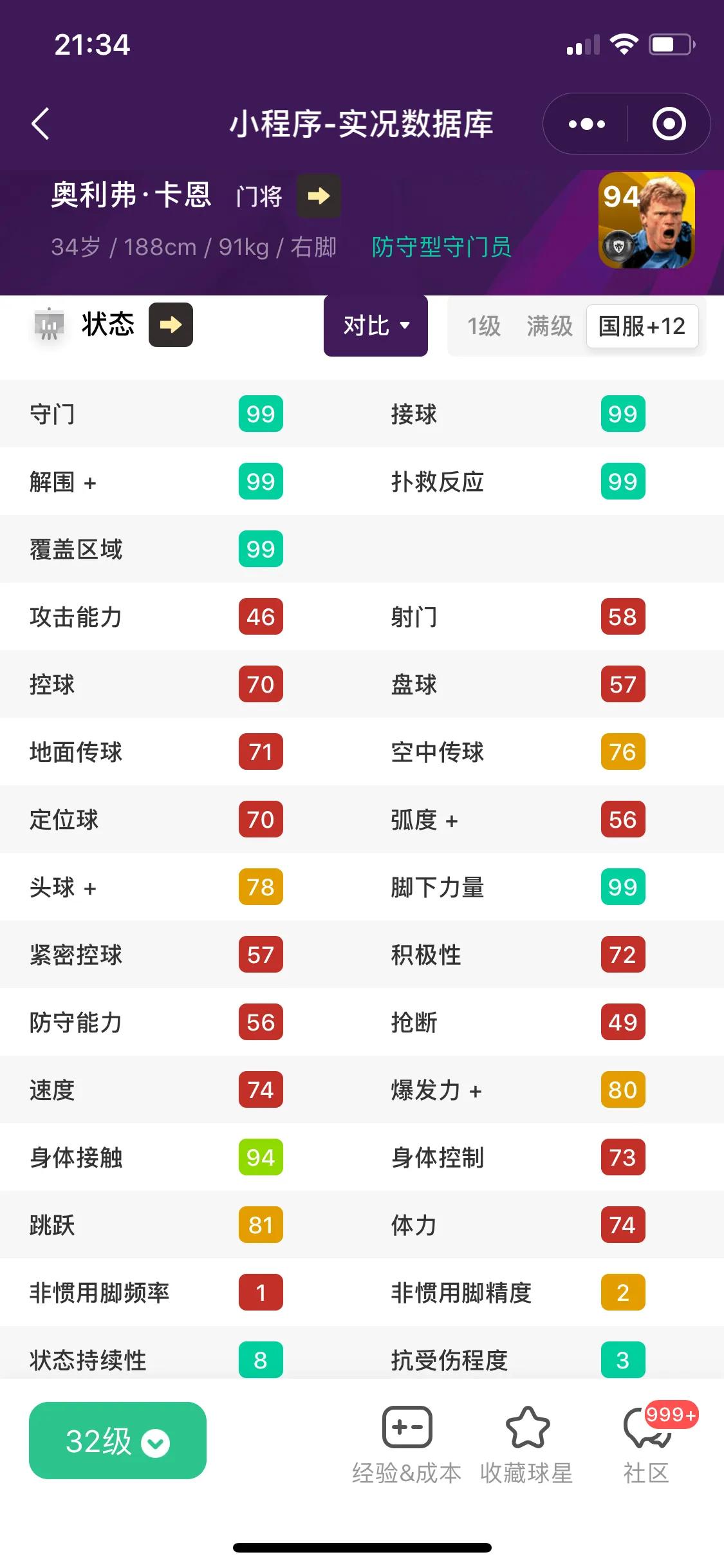Viewport: 724px width, 1568px height.
Task: Switch to the 满级 tab
Action: click(549, 326)
